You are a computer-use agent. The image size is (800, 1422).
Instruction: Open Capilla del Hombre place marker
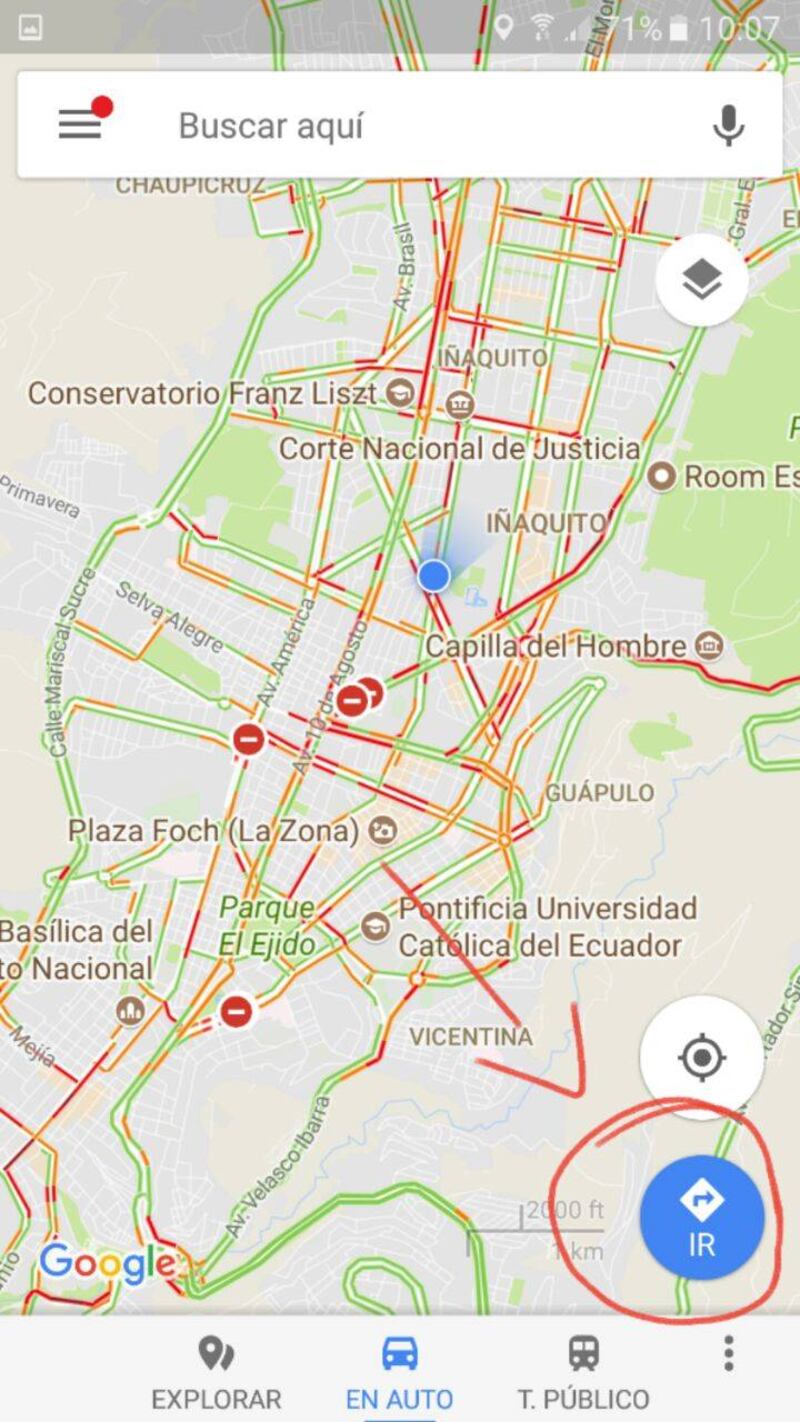709,646
